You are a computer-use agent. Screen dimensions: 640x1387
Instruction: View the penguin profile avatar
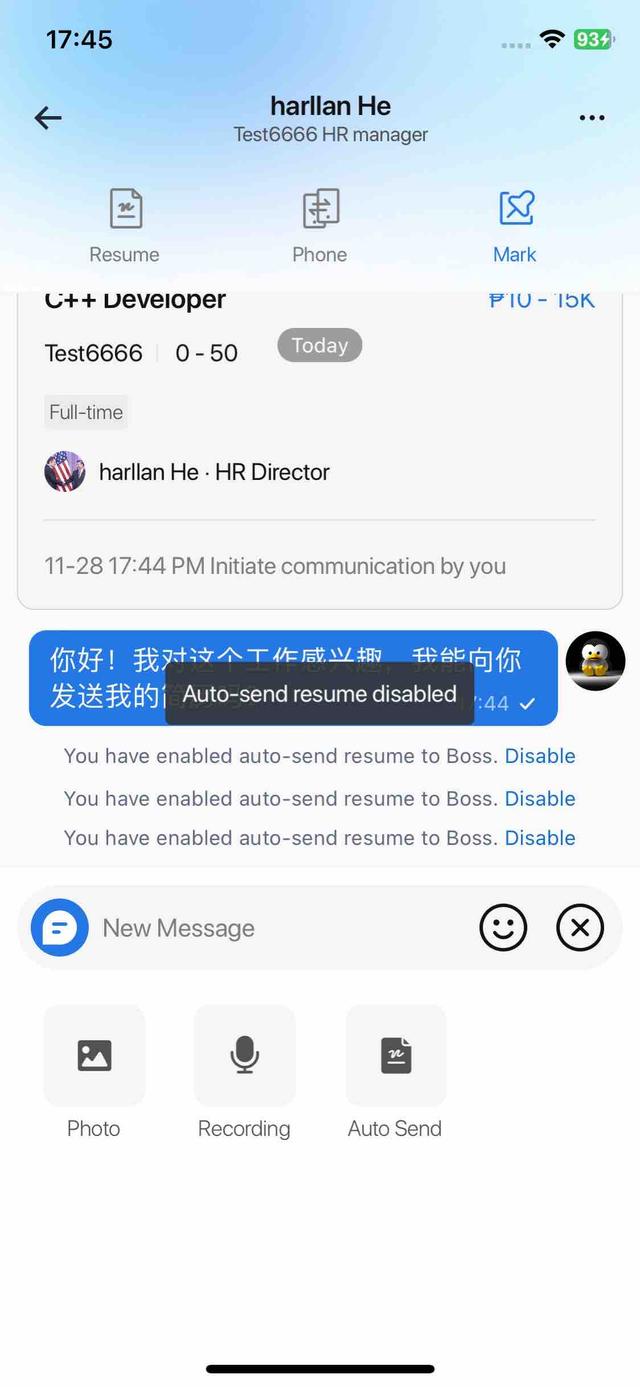point(596,661)
